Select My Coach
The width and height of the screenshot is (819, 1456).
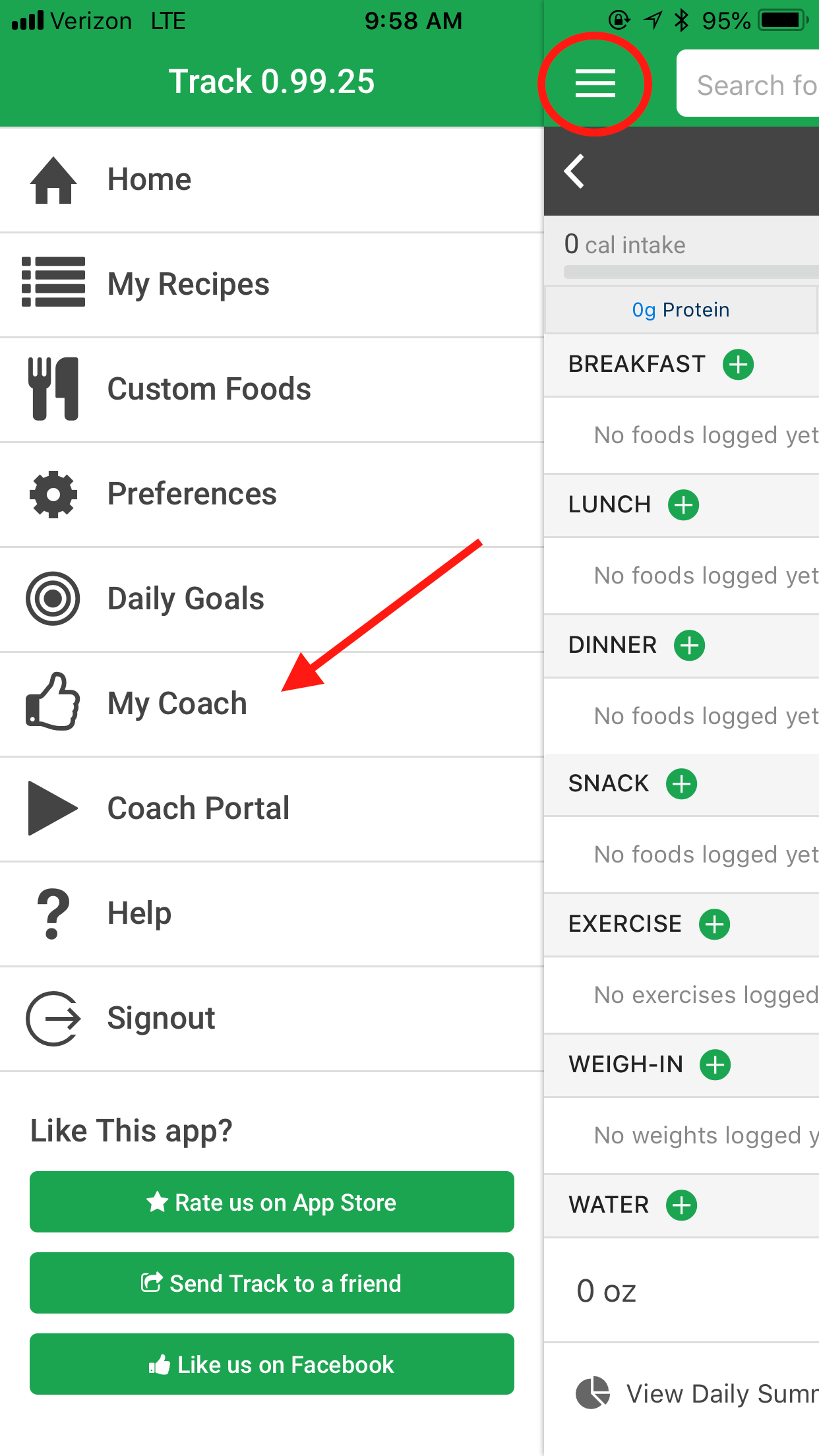click(x=272, y=704)
